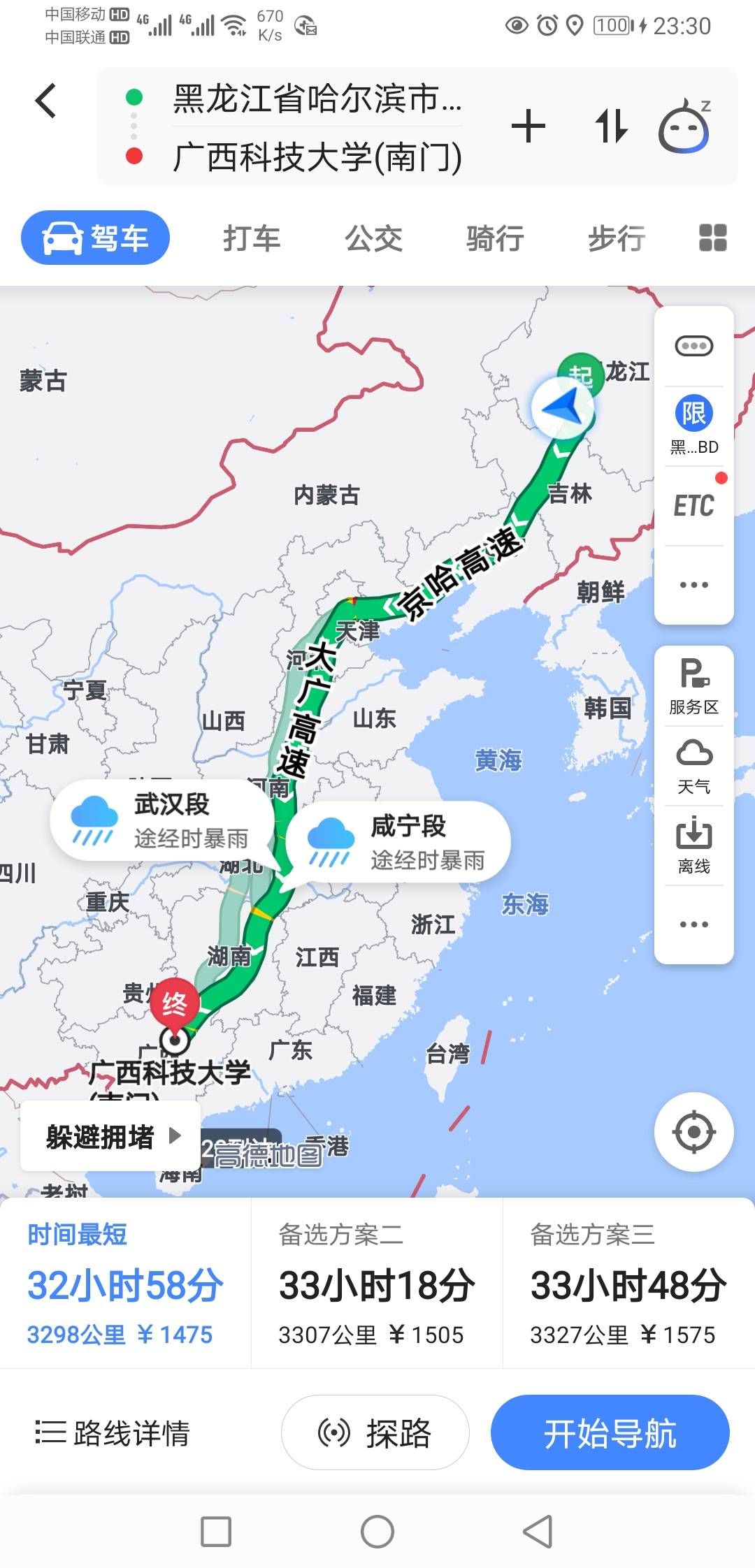Start navigation with 开始导航
The width and height of the screenshot is (755, 1568).
point(610,1433)
